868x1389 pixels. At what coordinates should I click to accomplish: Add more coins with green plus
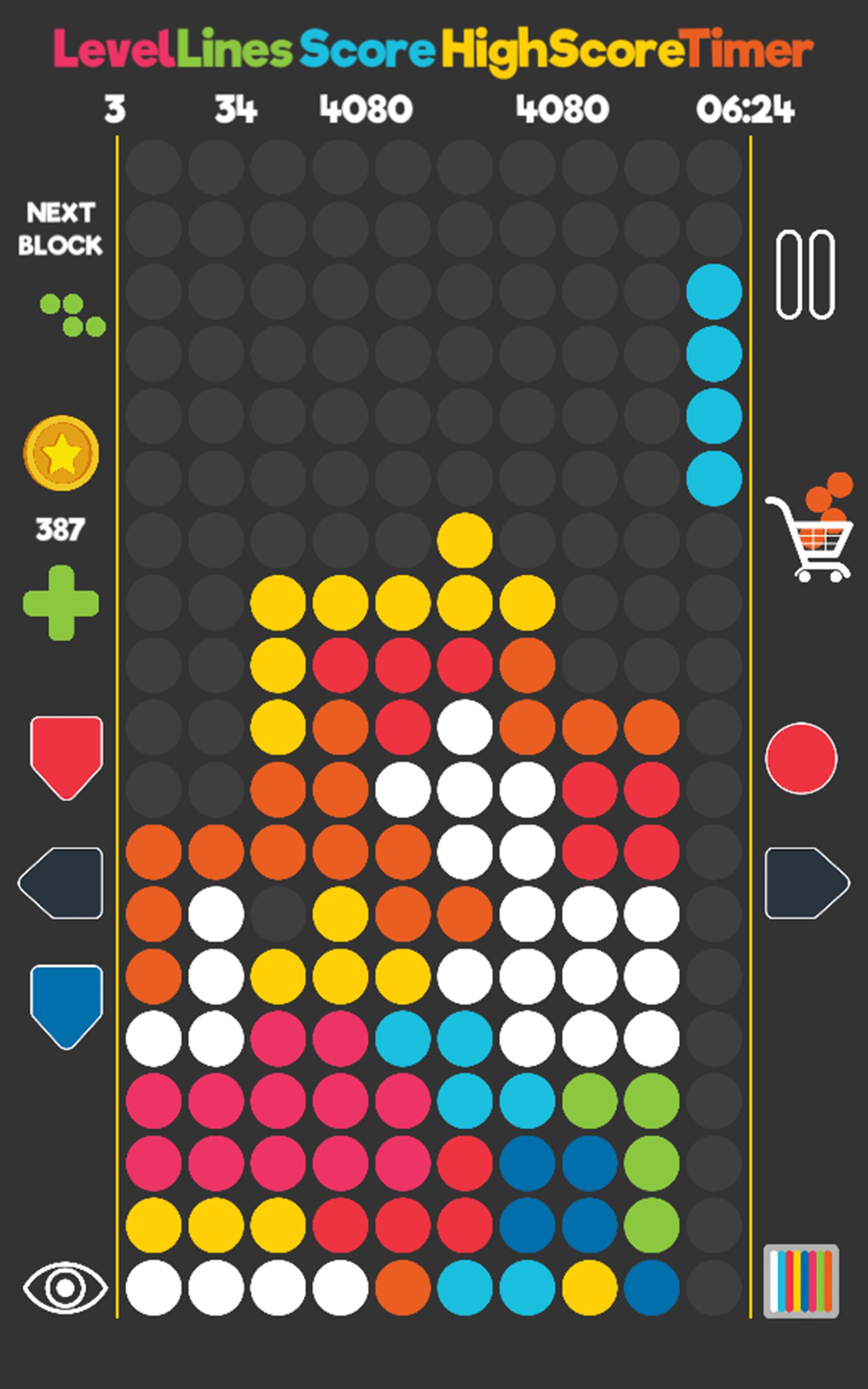pyautogui.click(x=61, y=603)
